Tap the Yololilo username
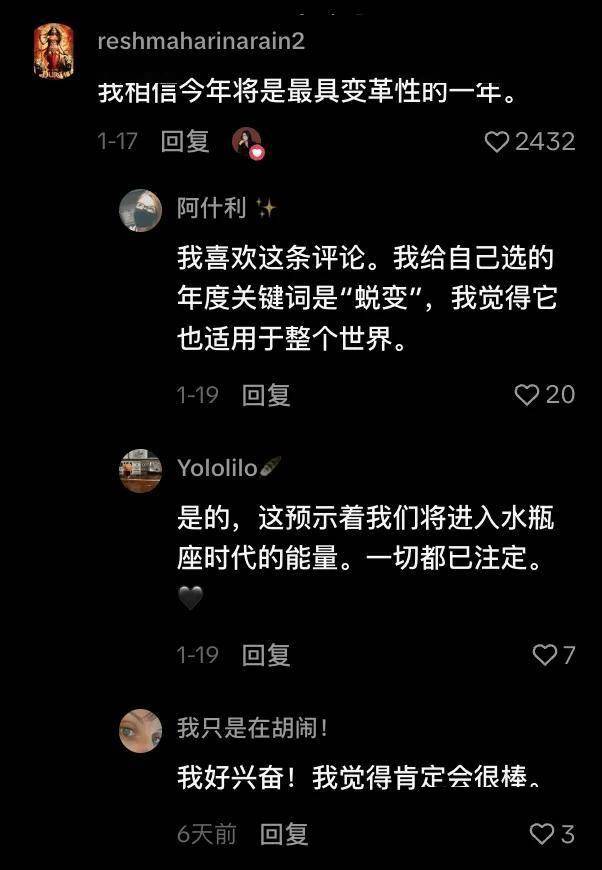The width and height of the screenshot is (602, 870). tap(217, 468)
